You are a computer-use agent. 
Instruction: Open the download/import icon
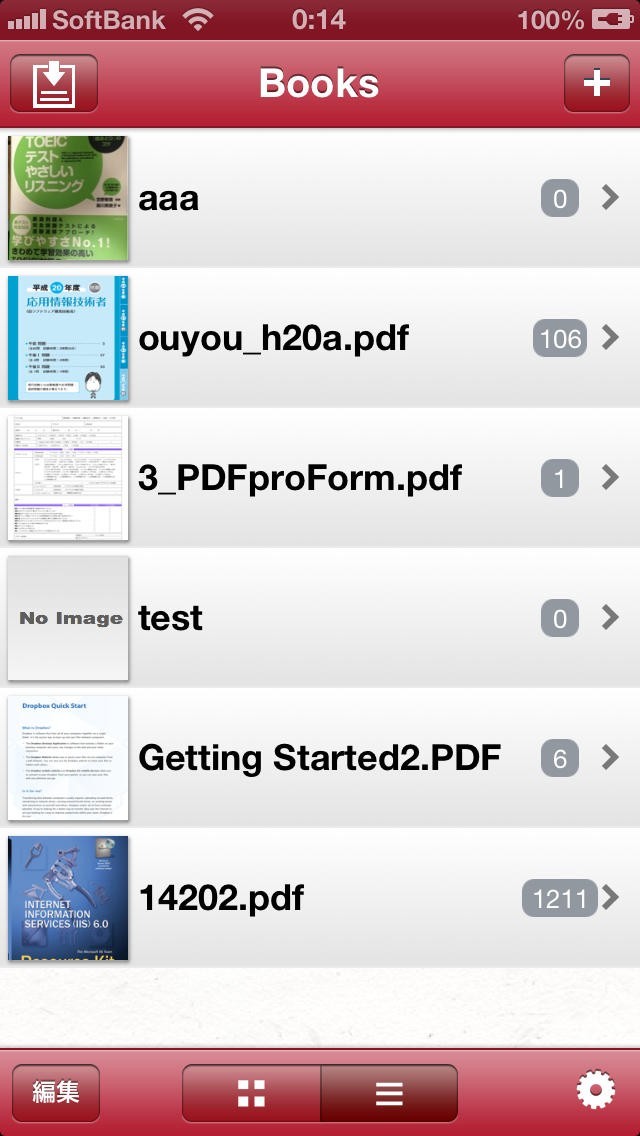pos(54,83)
